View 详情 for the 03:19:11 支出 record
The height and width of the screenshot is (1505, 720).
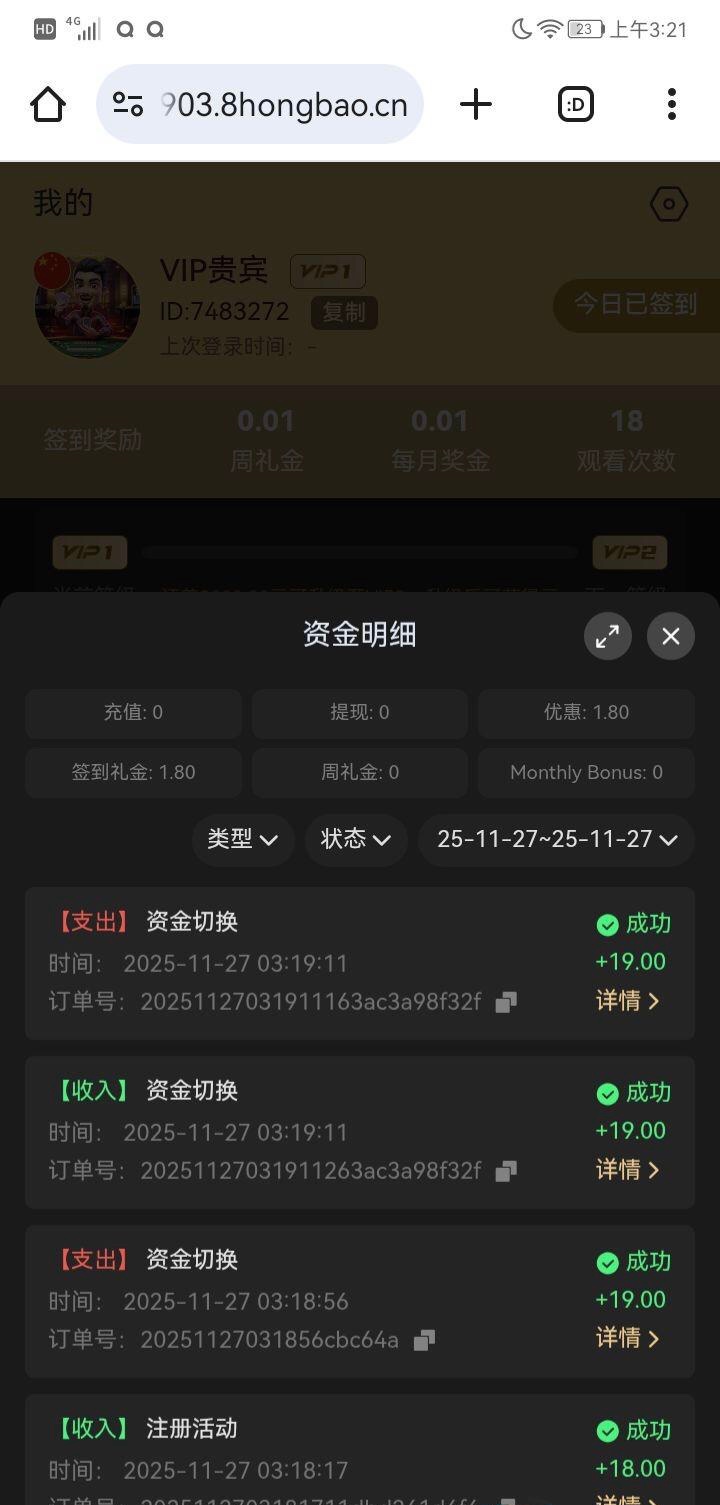[628, 1001]
